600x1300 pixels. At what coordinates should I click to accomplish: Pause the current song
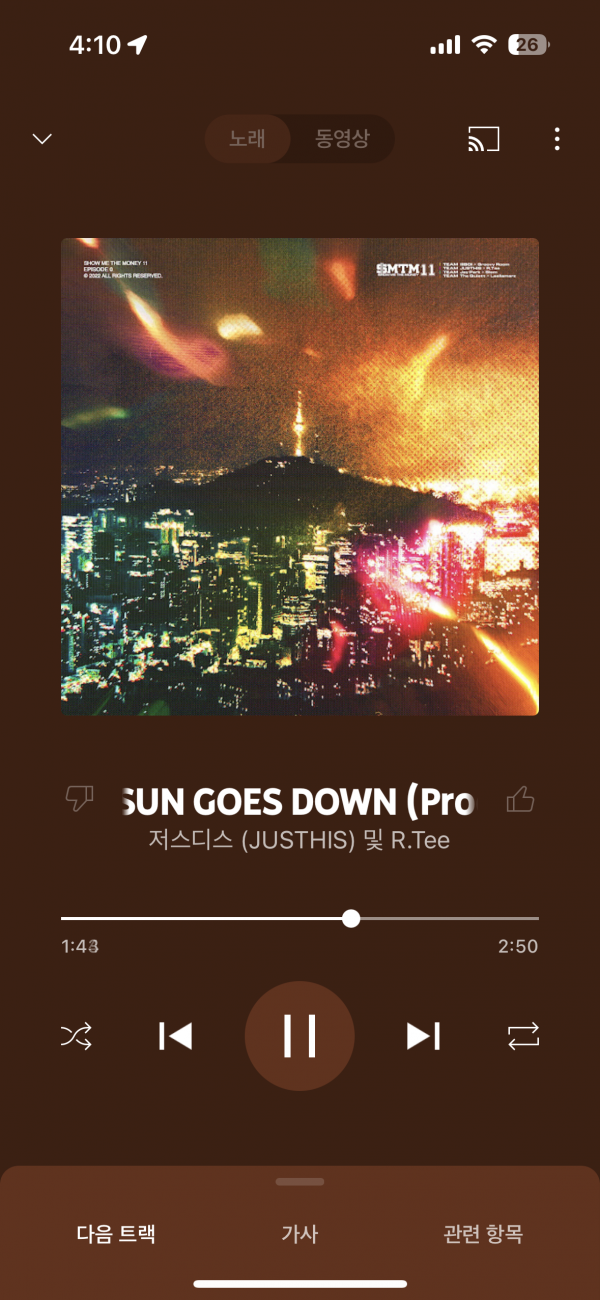300,1036
